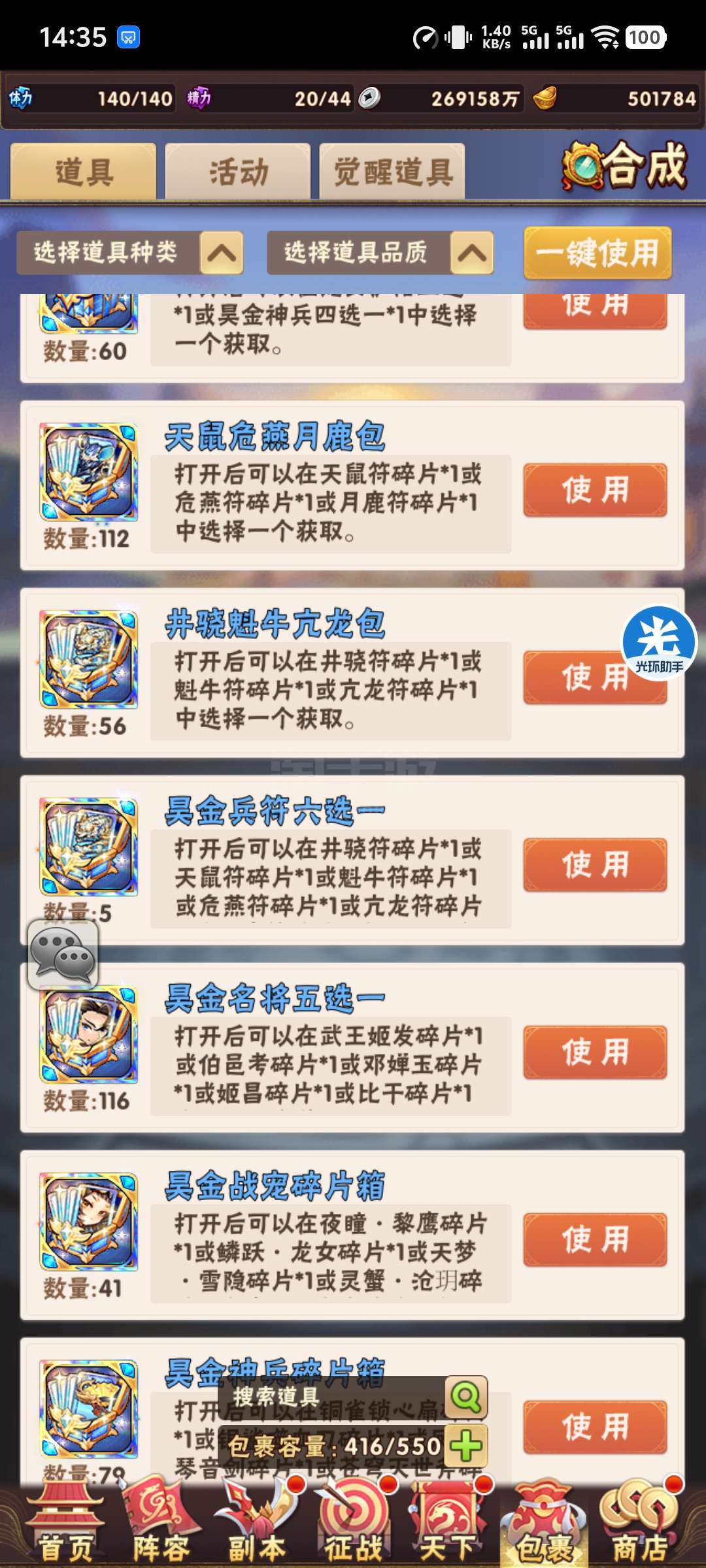Open the 商店 shop tab
The image size is (706, 1568).
tap(639, 1522)
